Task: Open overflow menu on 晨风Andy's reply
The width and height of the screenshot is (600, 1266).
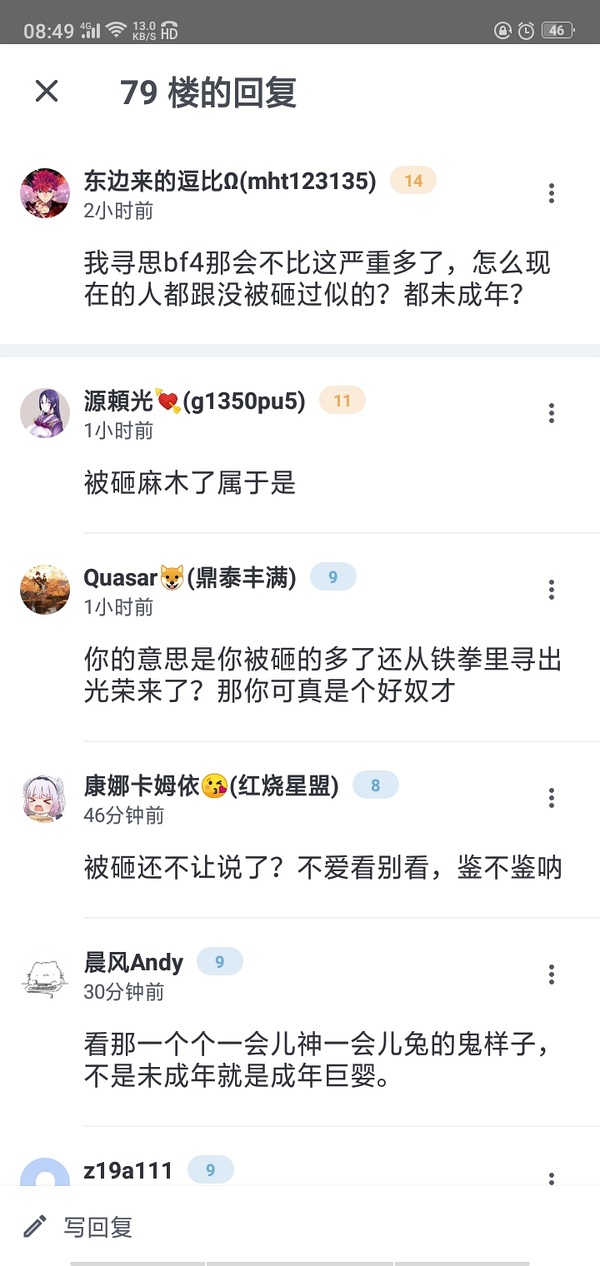Action: click(551, 974)
